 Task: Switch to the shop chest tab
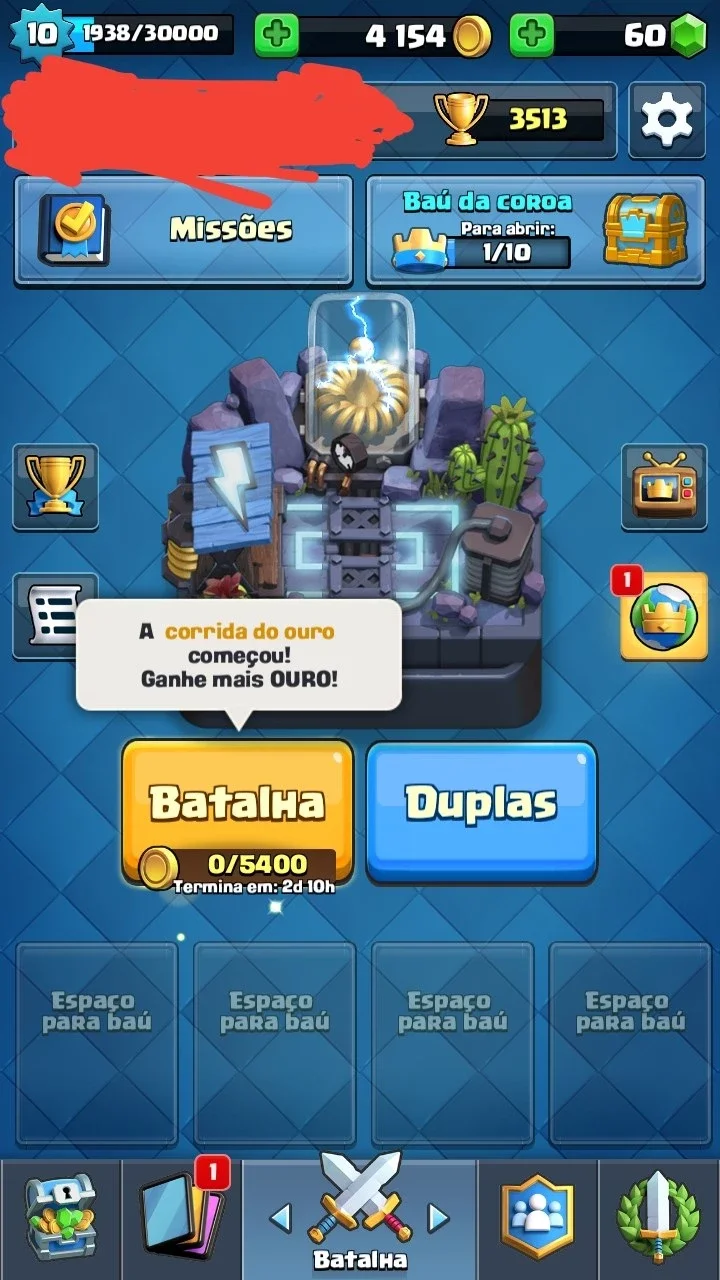pyautogui.click(x=60, y=1219)
